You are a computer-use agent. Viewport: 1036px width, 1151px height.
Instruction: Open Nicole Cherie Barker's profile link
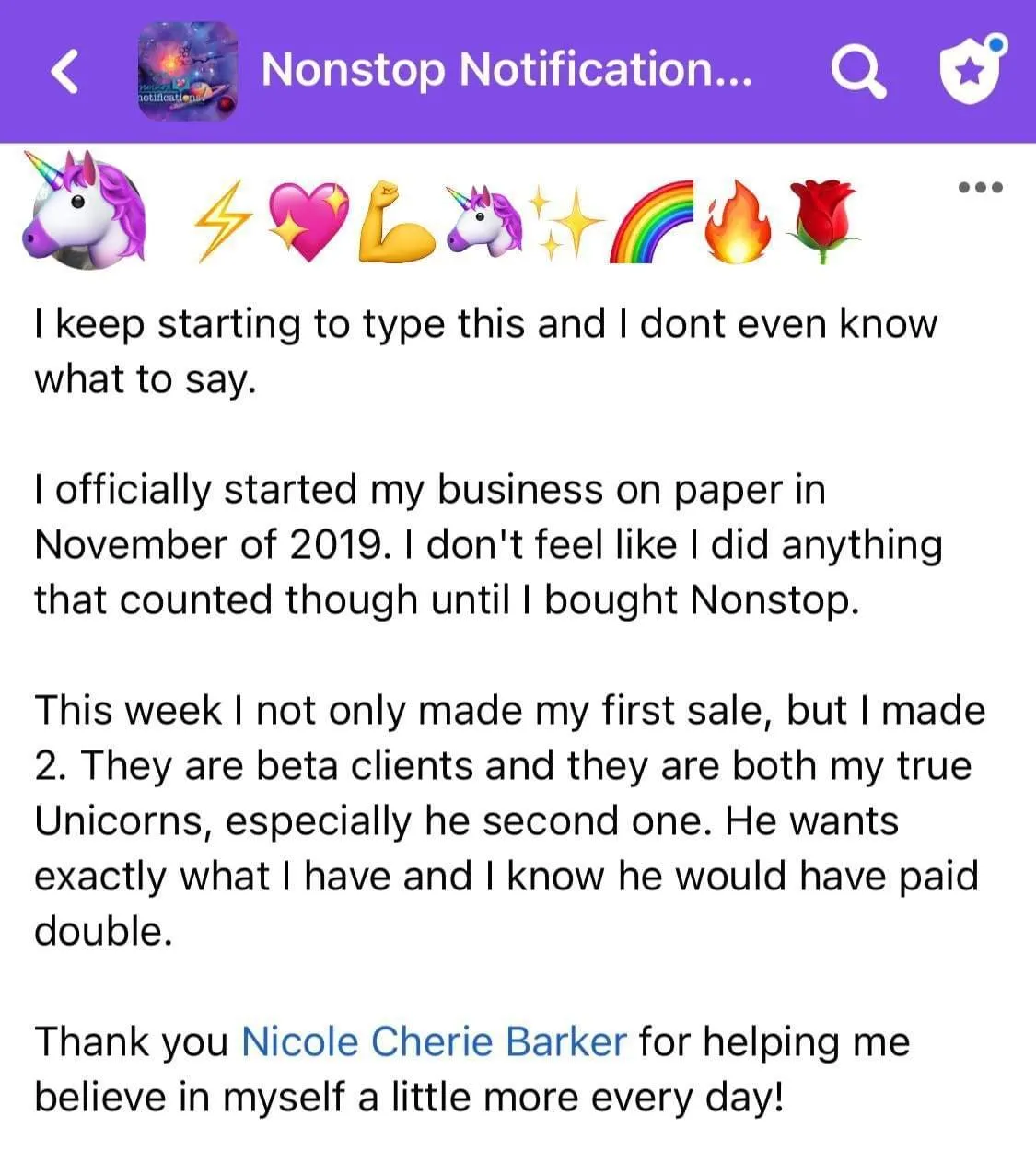click(434, 1041)
